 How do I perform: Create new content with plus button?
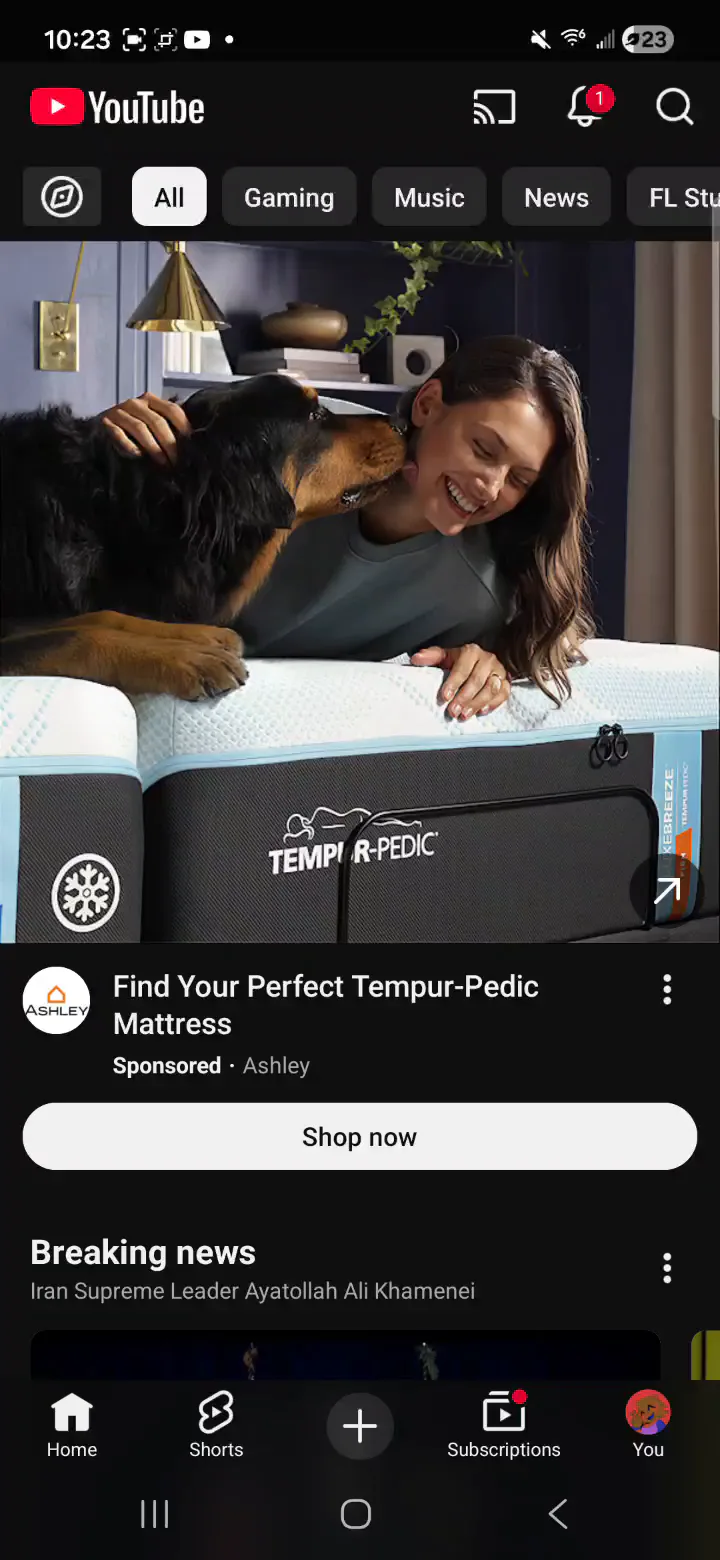pyautogui.click(x=360, y=1426)
